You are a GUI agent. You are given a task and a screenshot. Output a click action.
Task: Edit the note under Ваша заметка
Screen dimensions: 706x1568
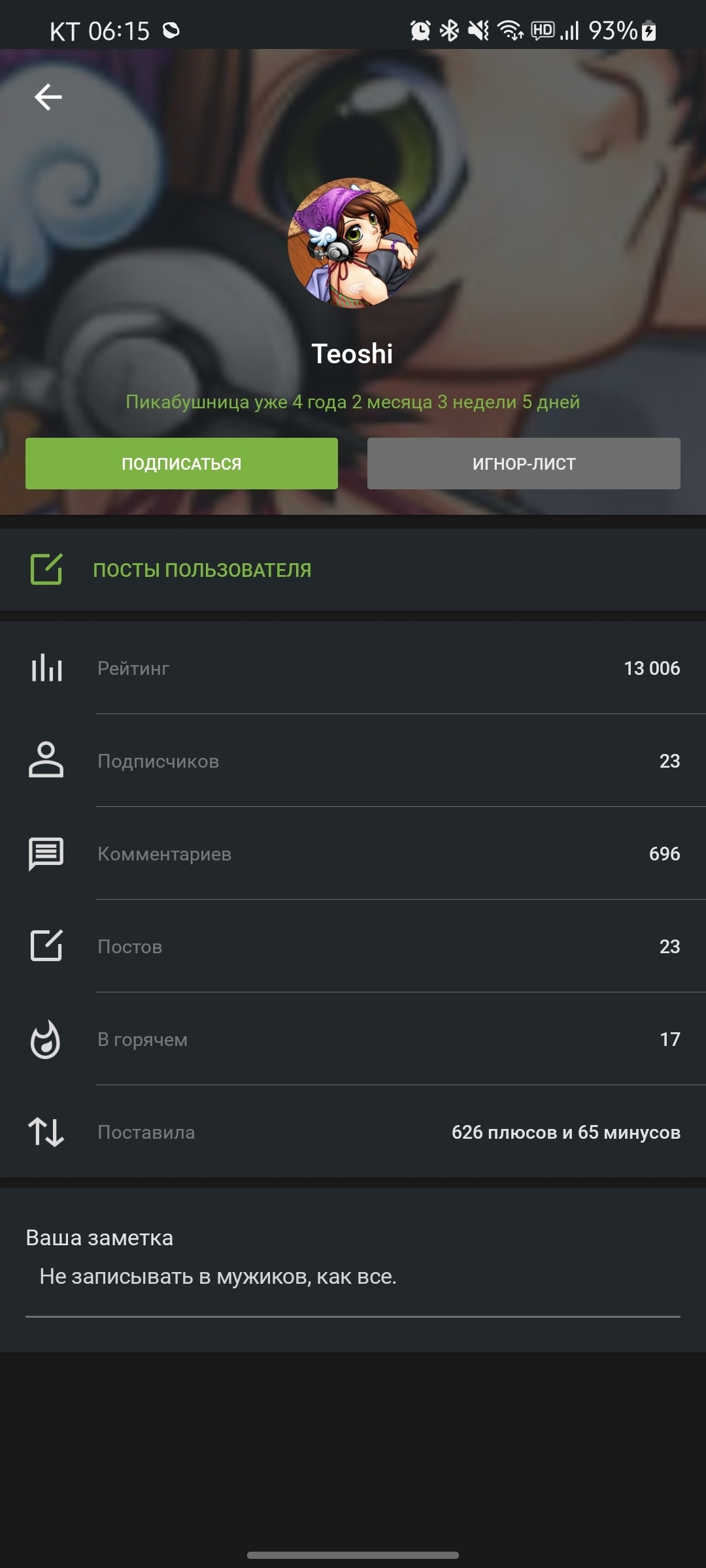pos(352,1276)
